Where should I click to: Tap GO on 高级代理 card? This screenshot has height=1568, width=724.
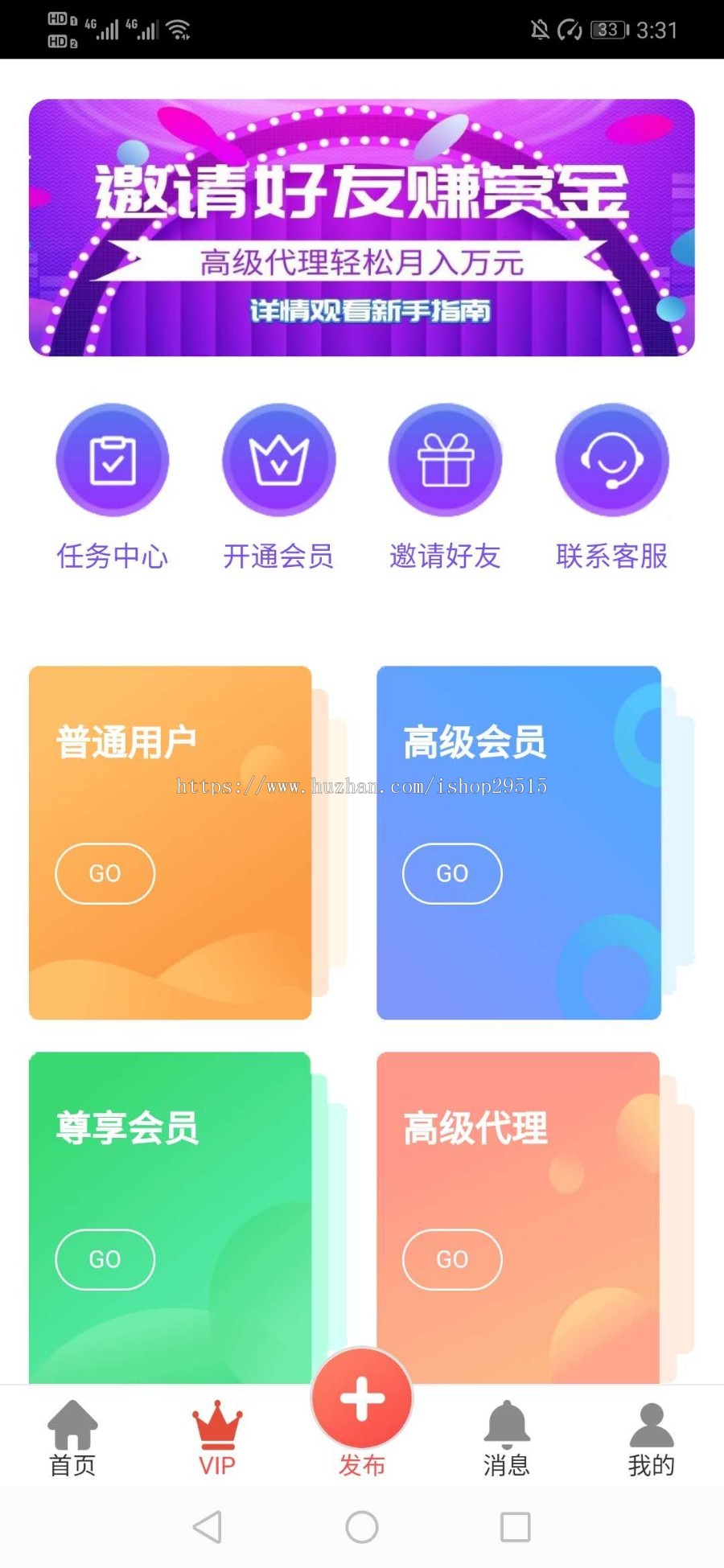(452, 1259)
